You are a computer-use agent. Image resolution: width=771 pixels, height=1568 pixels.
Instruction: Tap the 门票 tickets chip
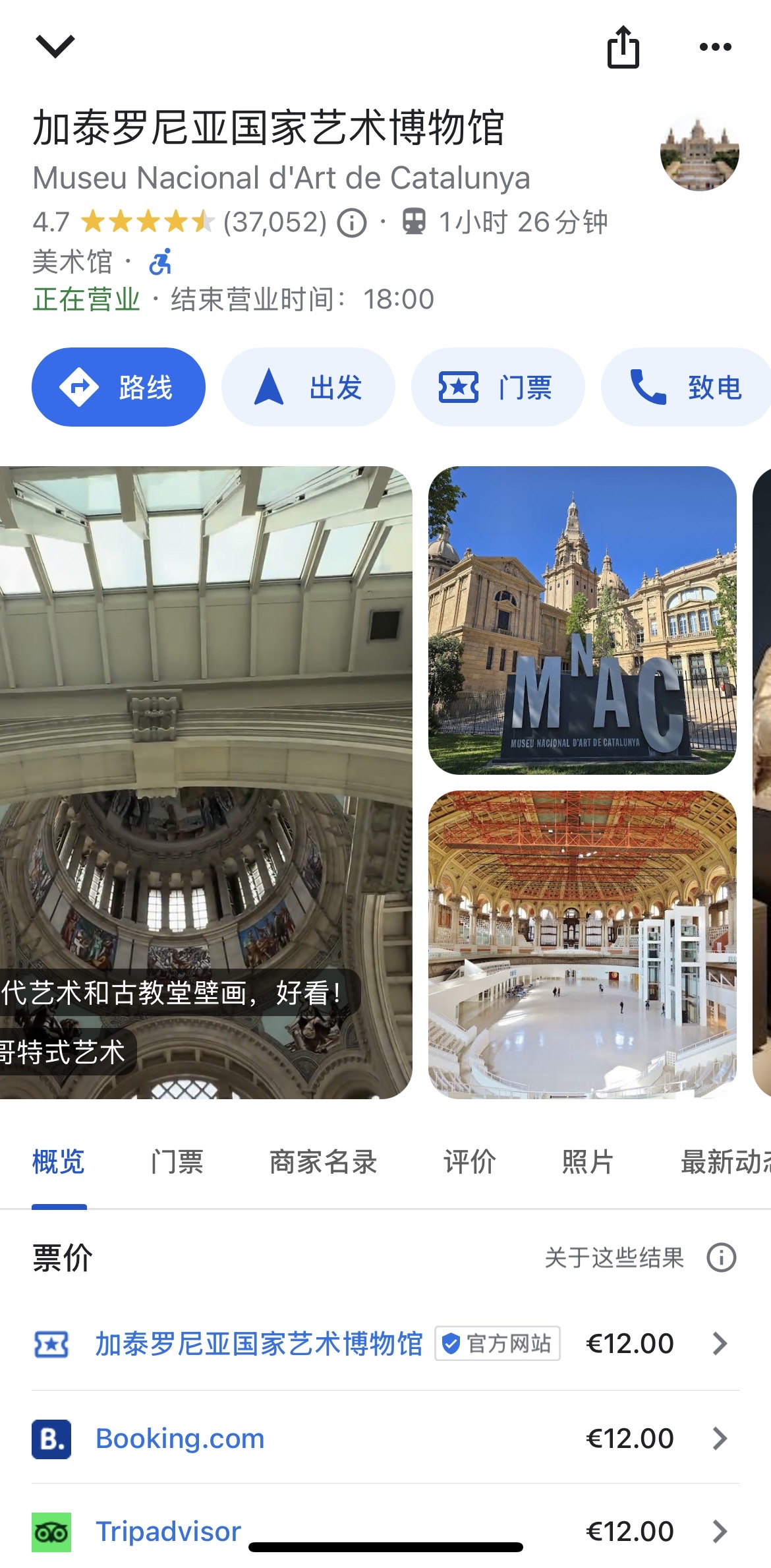click(x=498, y=387)
